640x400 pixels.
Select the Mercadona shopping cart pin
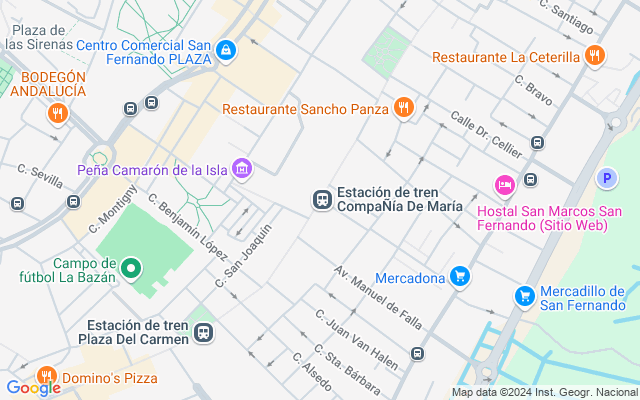[460, 277]
